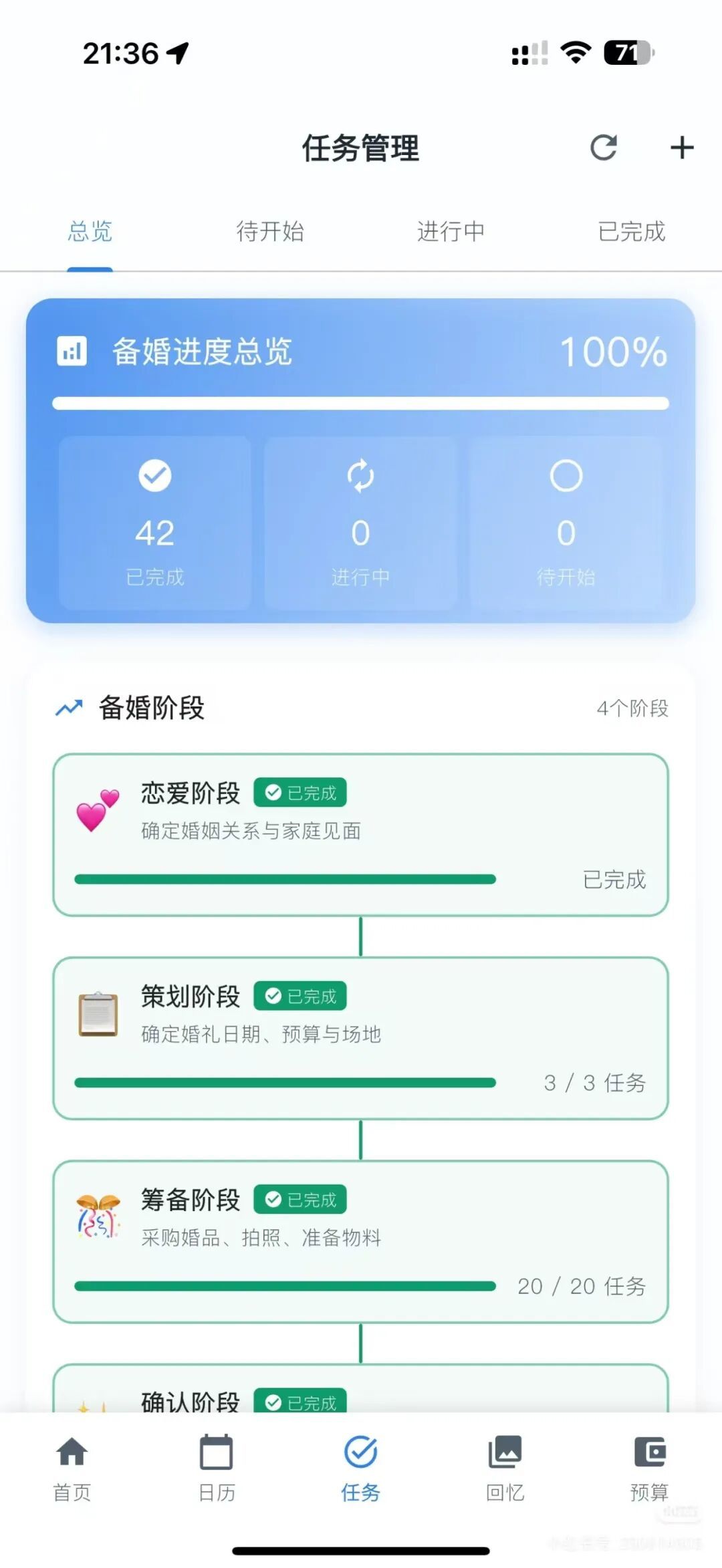
Task: Refresh the task management page
Action: pos(603,148)
